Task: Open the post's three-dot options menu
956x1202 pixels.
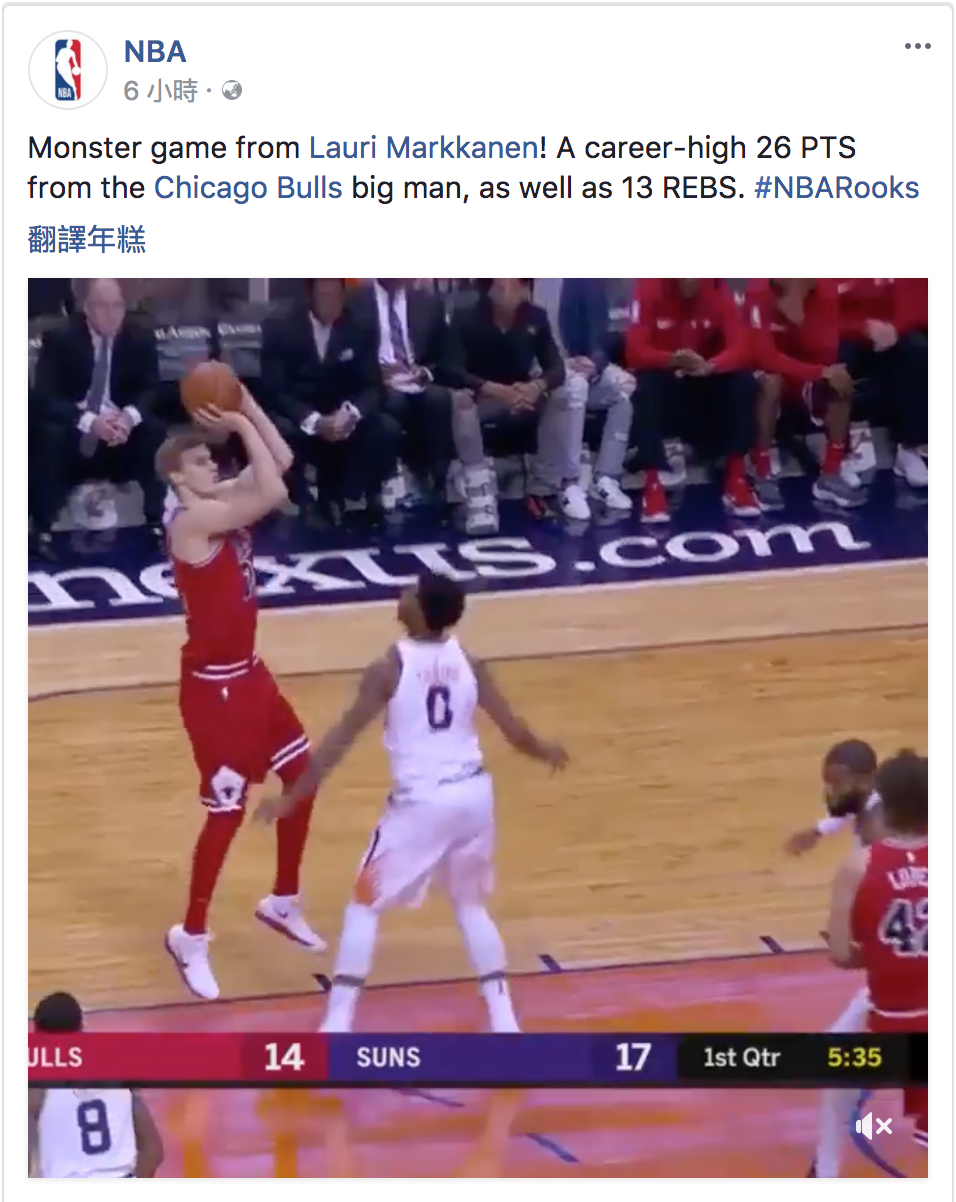Action: (x=917, y=47)
